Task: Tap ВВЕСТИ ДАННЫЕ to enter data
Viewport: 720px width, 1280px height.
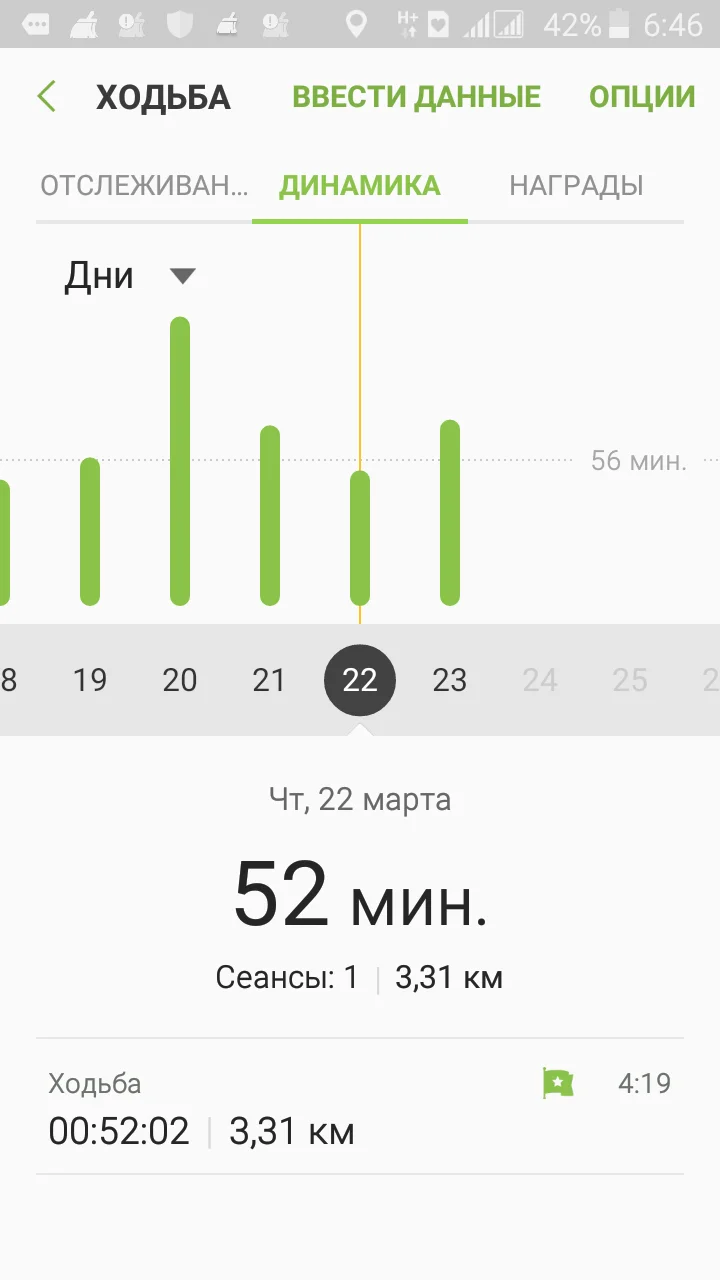Action: pyautogui.click(x=416, y=97)
